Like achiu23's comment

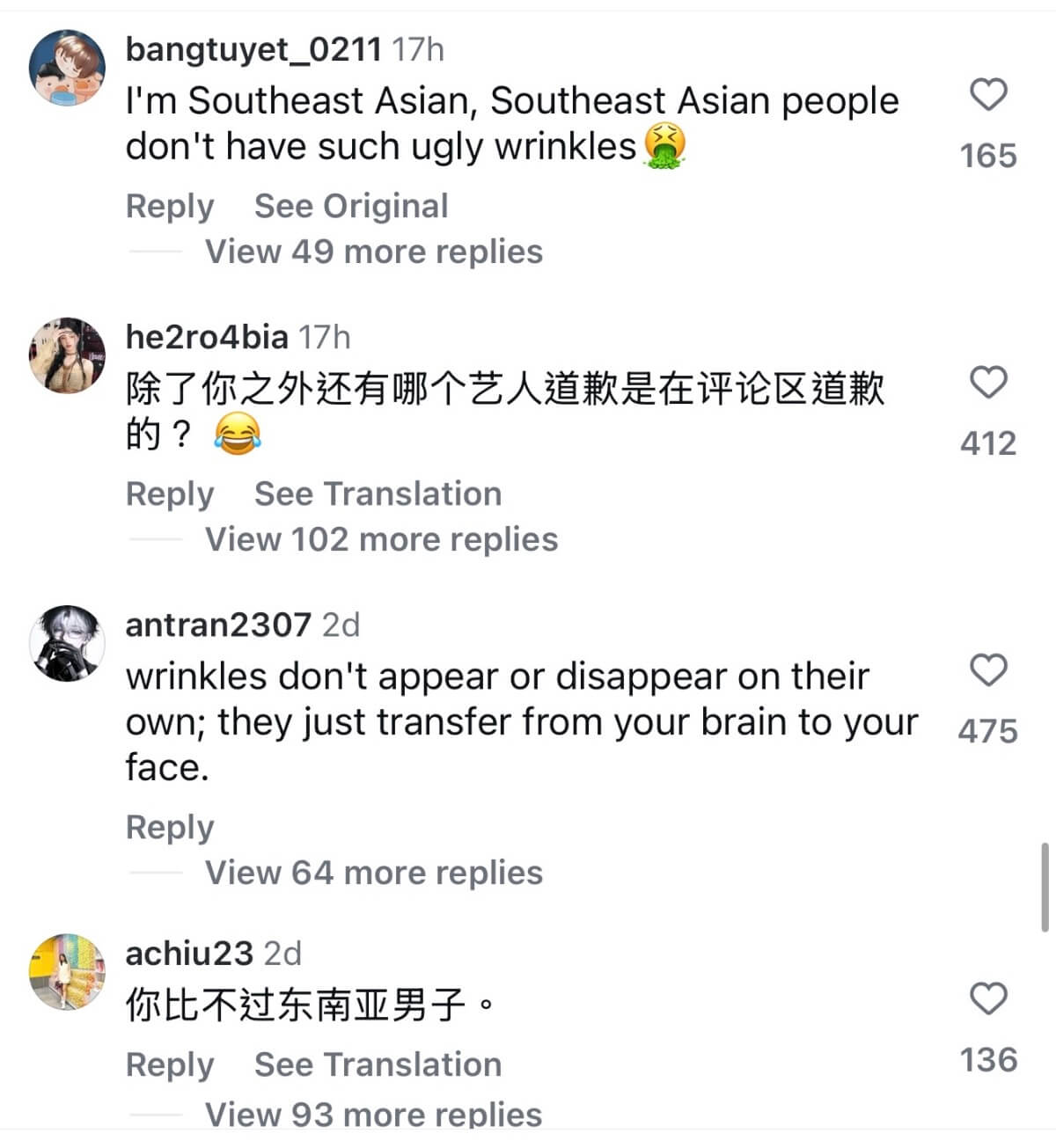988,999
